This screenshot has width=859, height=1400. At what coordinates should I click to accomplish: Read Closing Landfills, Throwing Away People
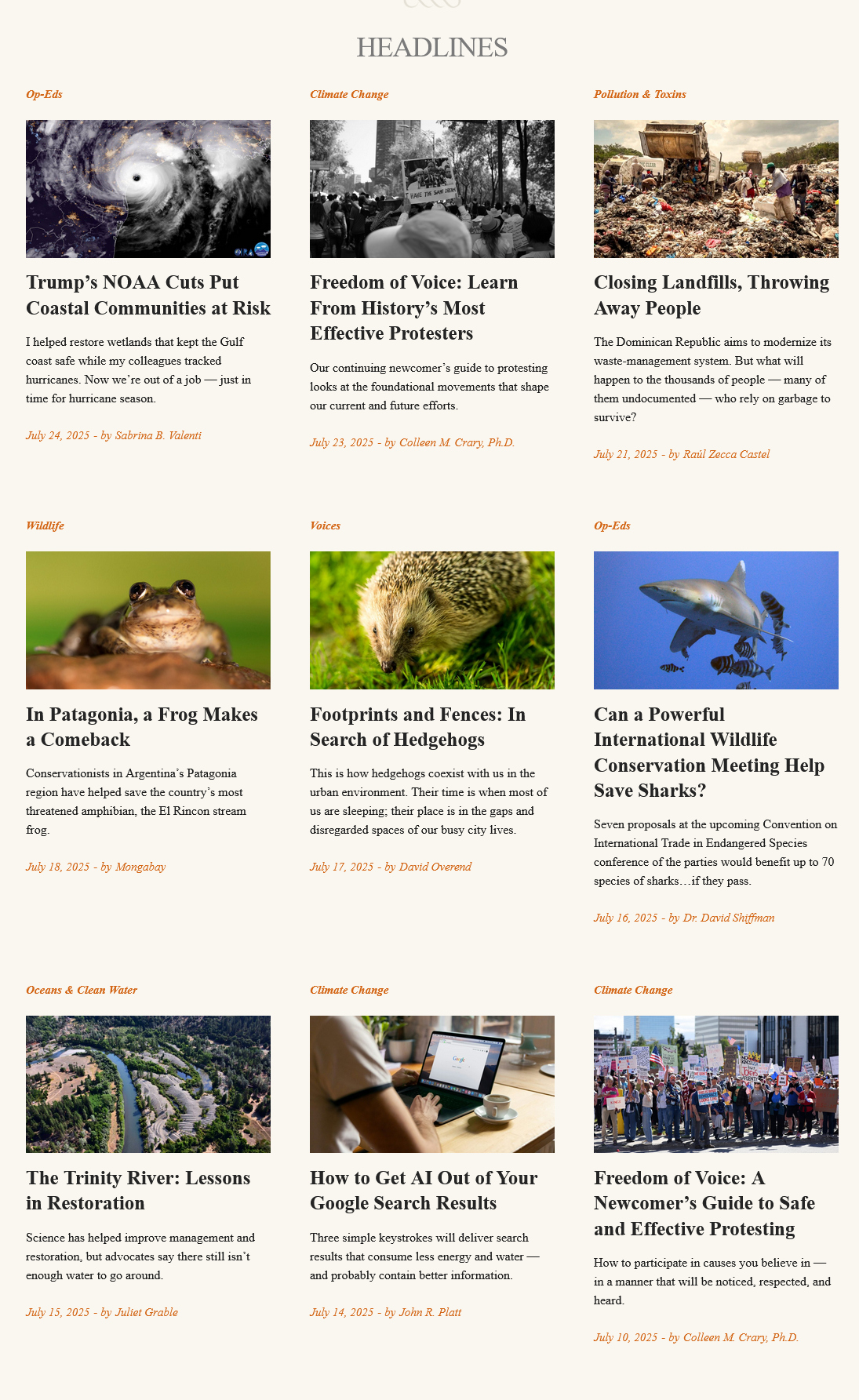tap(711, 295)
